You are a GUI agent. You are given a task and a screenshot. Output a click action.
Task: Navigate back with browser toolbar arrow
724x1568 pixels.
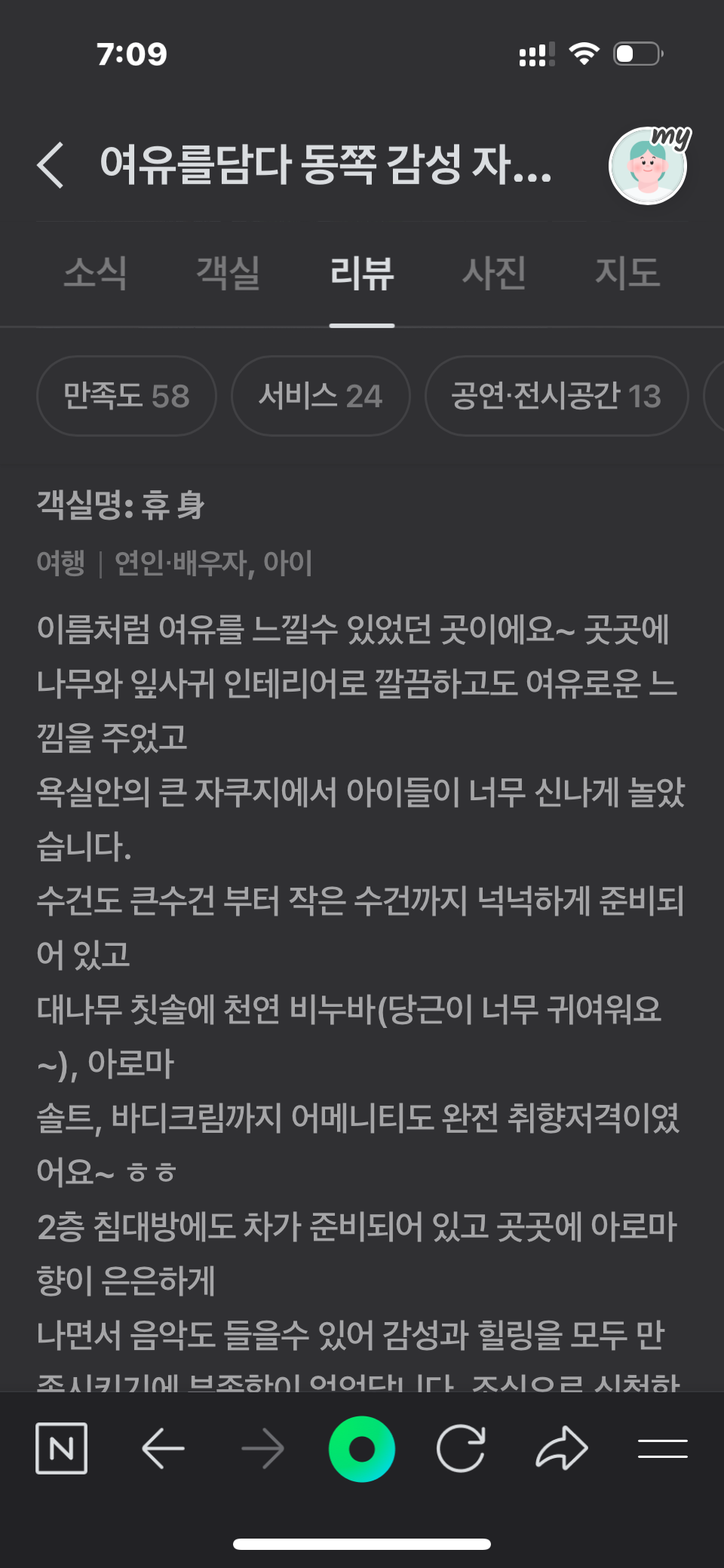[x=163, y=1448]
